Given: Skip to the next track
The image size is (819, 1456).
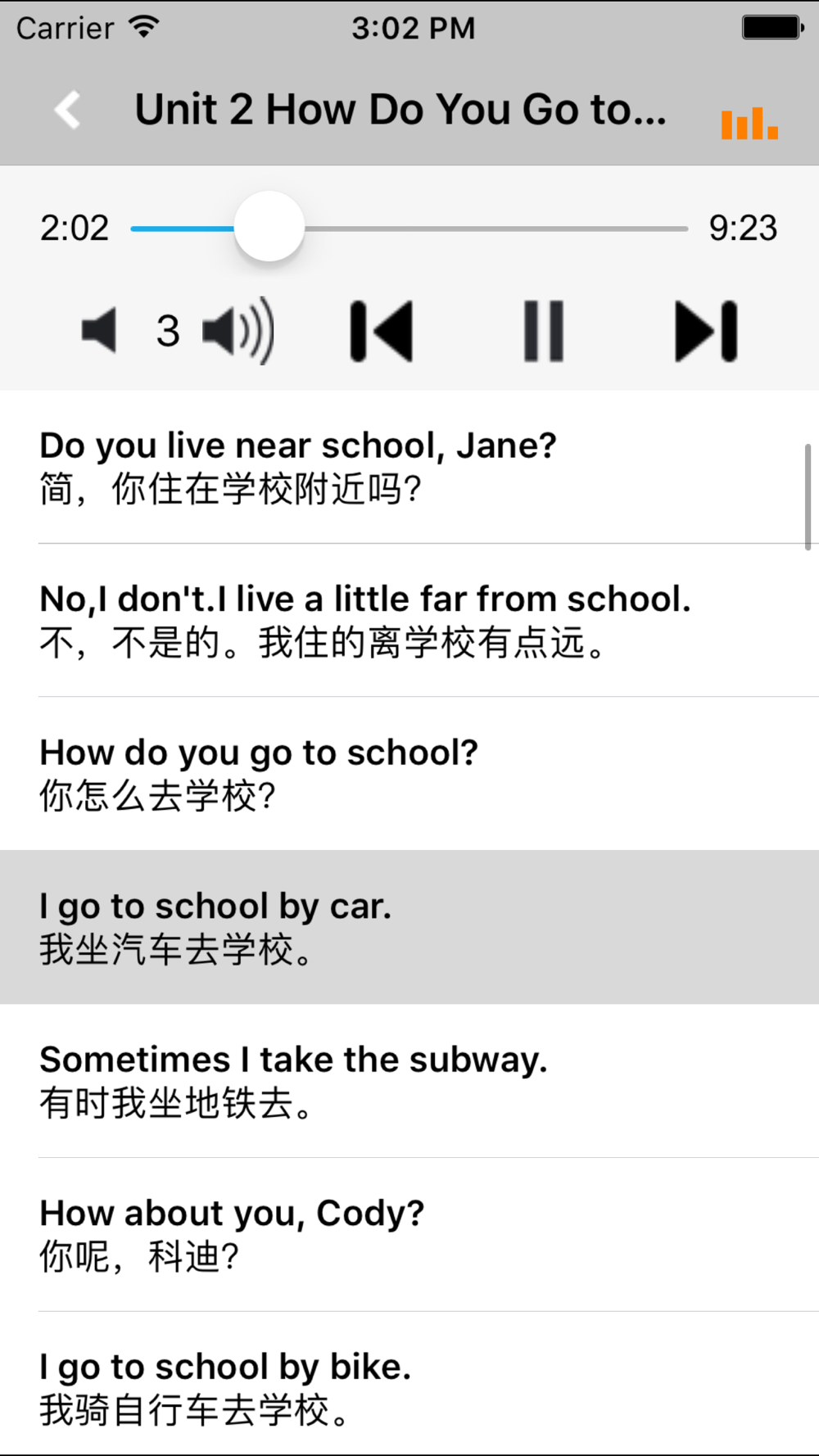Looking at the screenshot, I should (706, 332).
